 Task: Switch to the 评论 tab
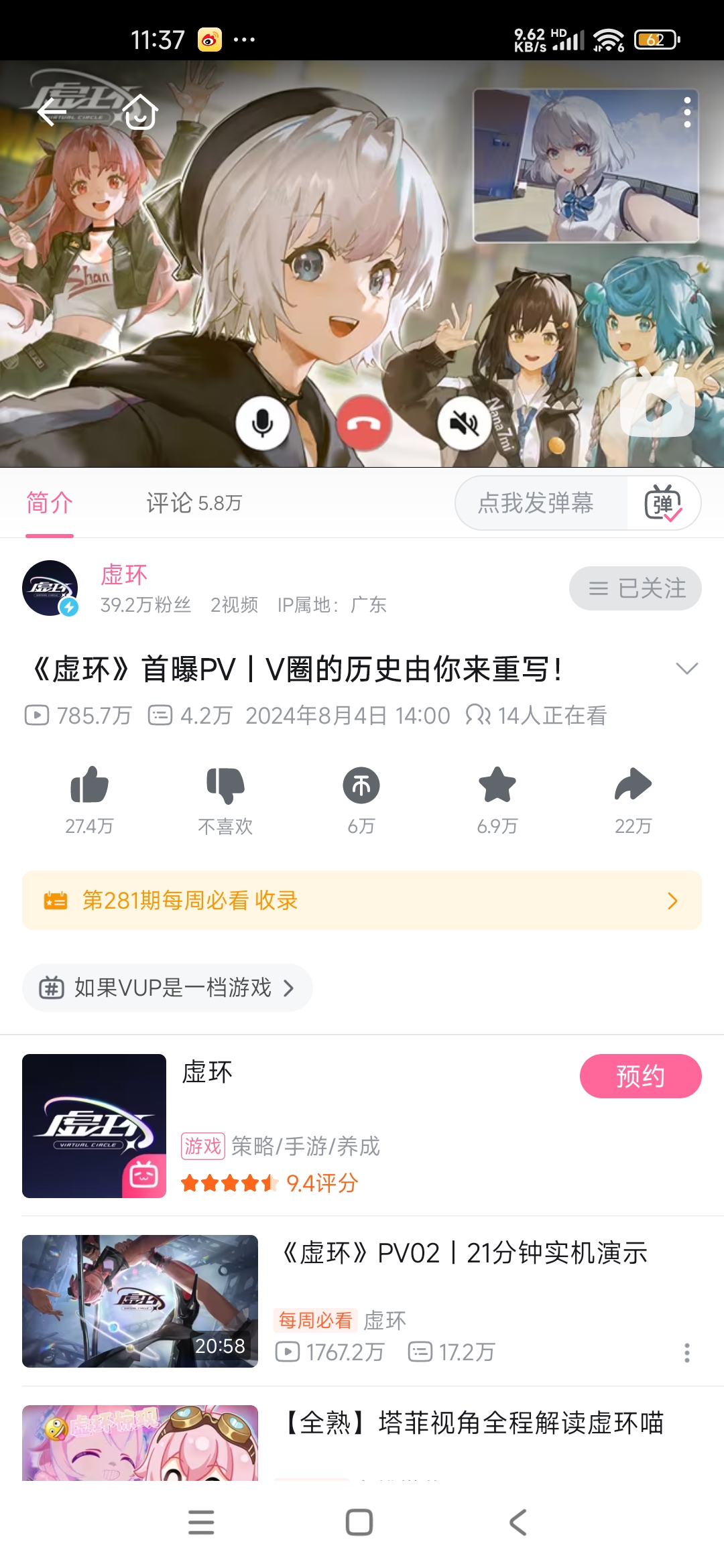coord(194,503)
